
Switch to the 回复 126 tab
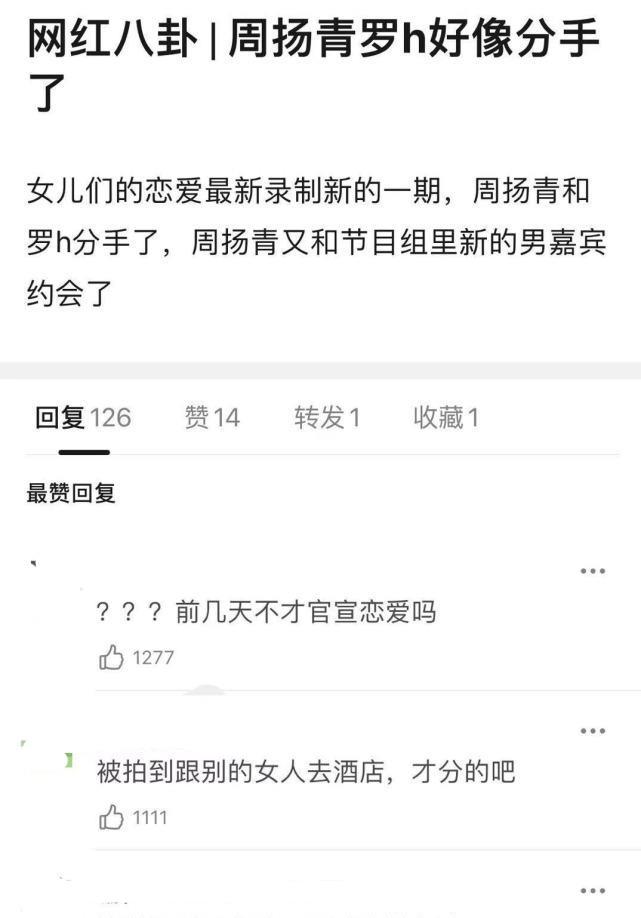[83, 417]
